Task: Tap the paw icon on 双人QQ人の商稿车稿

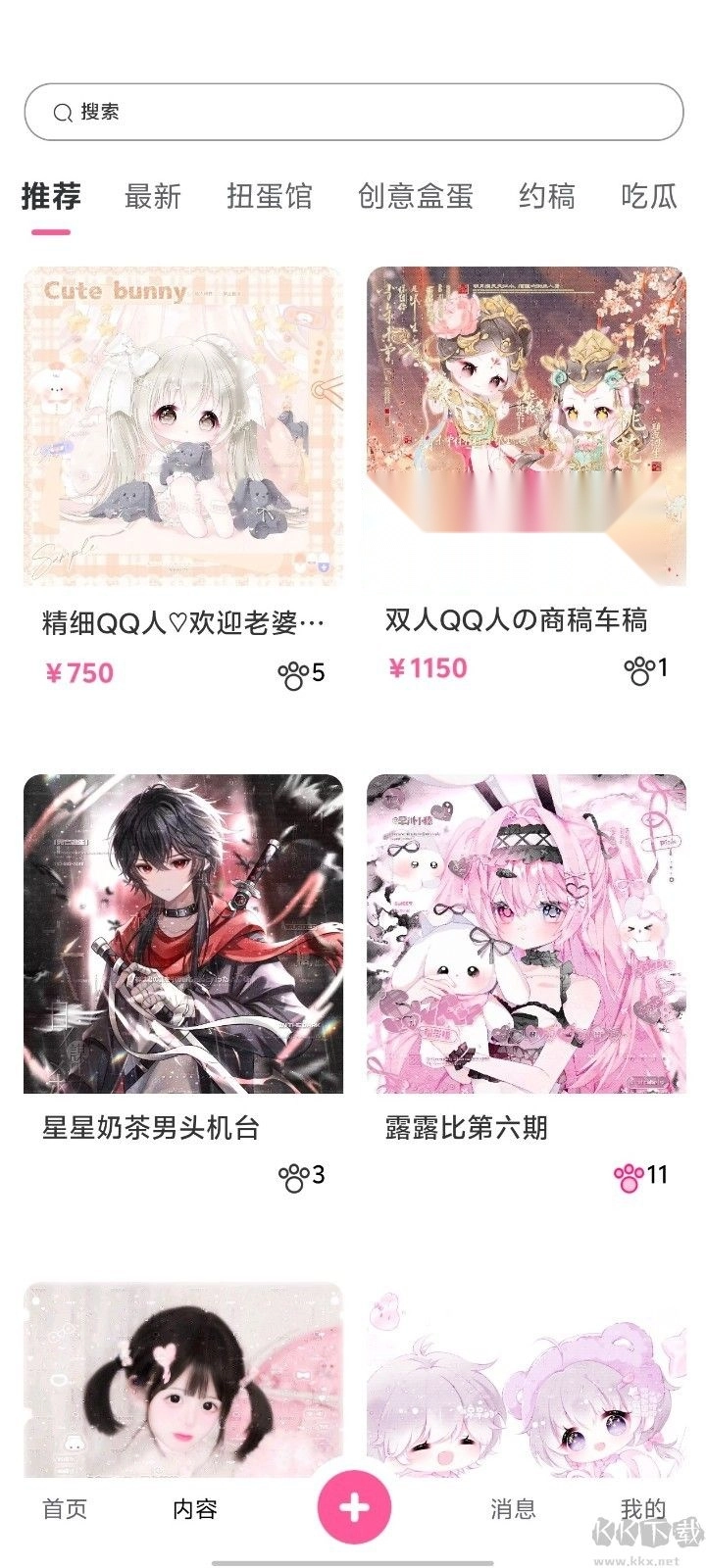Action: pyautogui.click(x=638, y=670)
